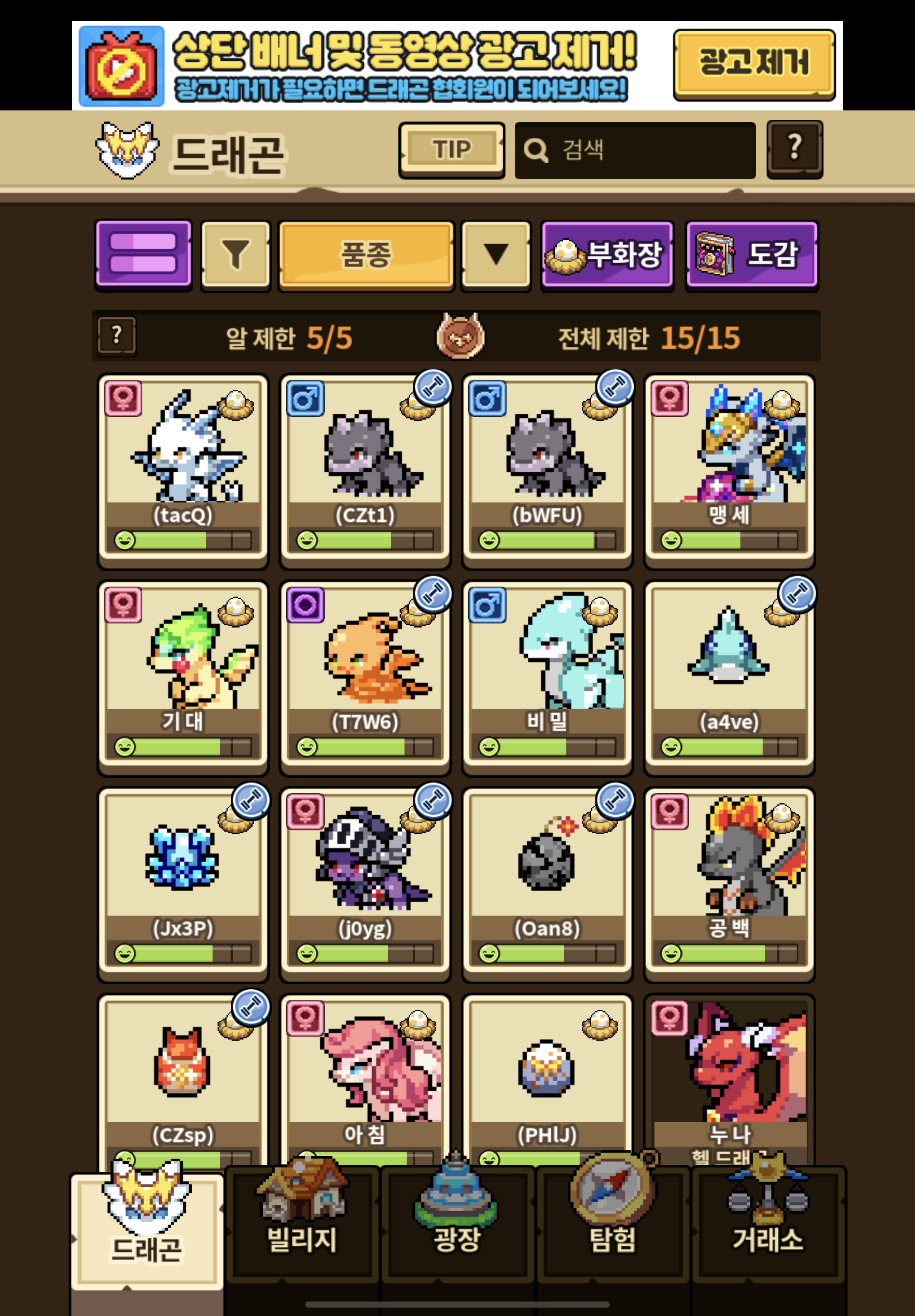Tap the down arrow sort order button
Viewport: 915px width, 1316px height.
(495, 255)
